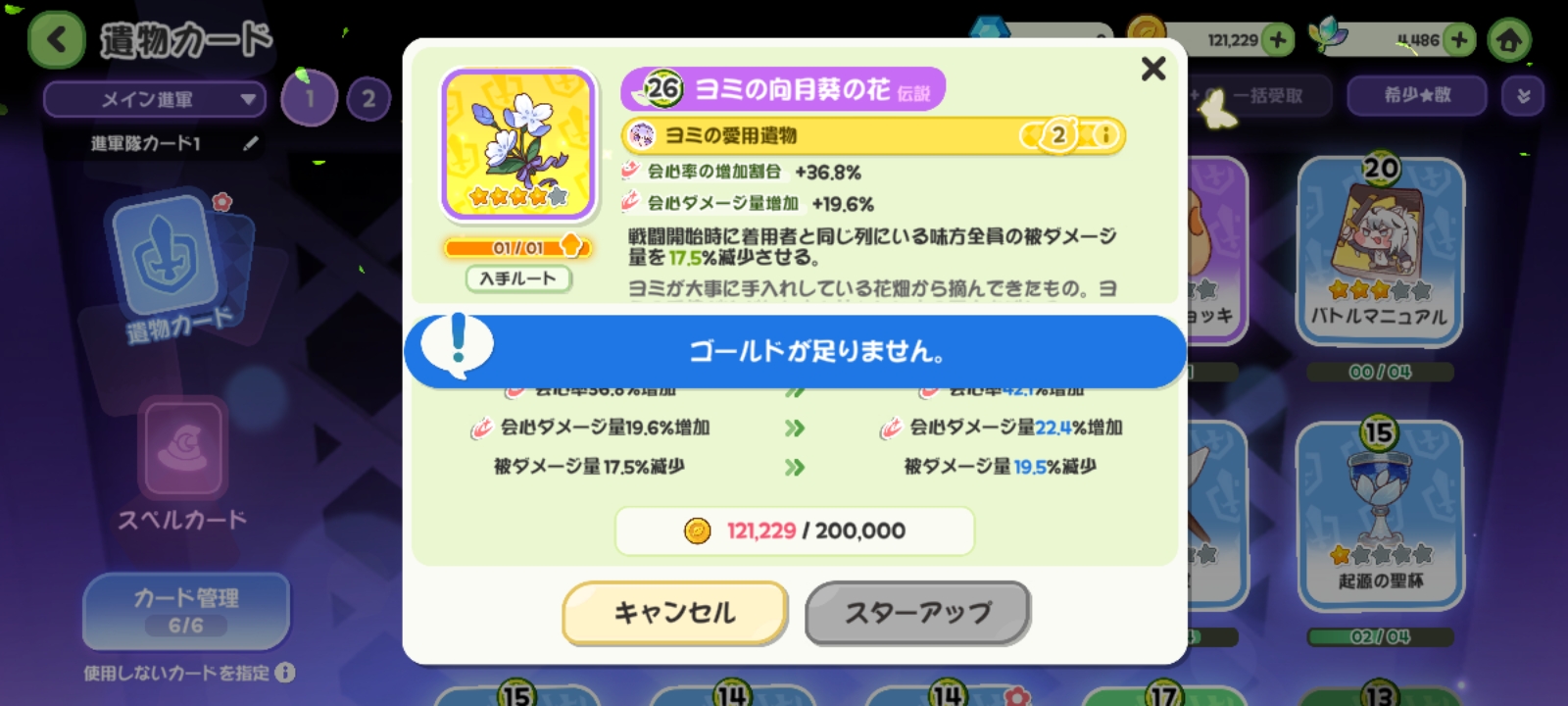This screenshot has height=706, width=1568.
Task: Open 入手ルート for this relic
Action: click(x=517, y=278)
